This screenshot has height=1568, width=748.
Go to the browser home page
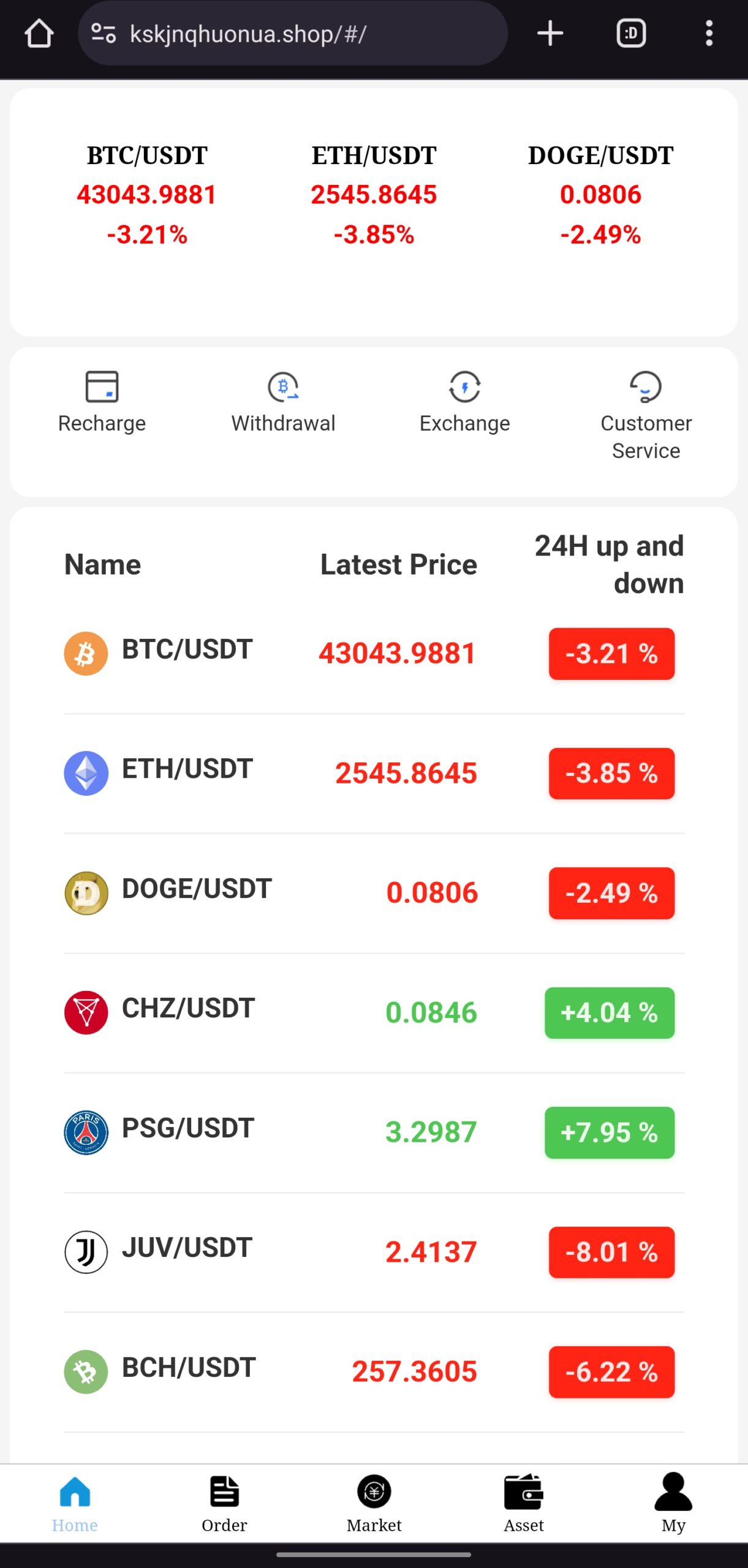39,33
